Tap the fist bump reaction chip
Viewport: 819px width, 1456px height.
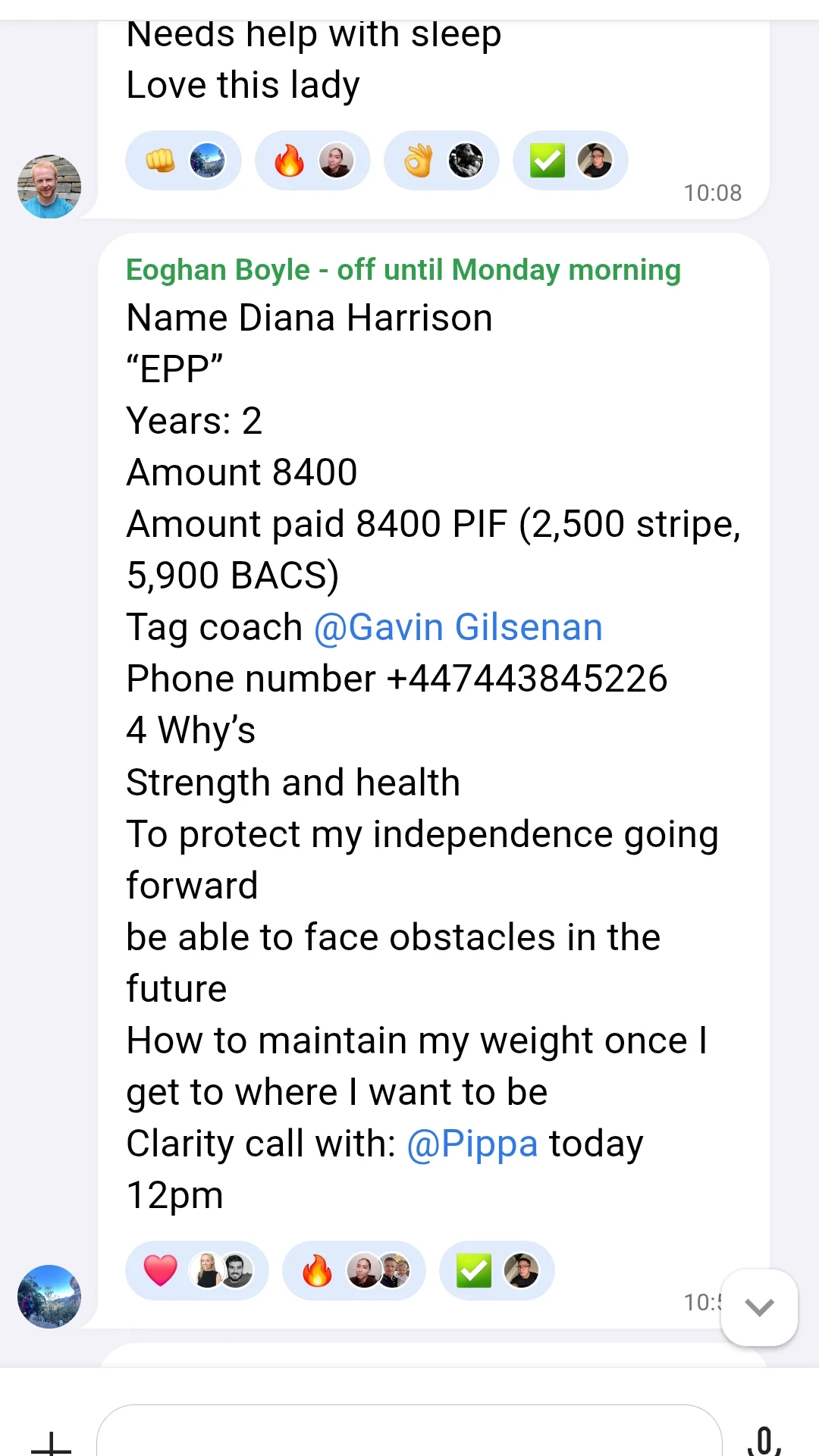(x=183, y=161)
